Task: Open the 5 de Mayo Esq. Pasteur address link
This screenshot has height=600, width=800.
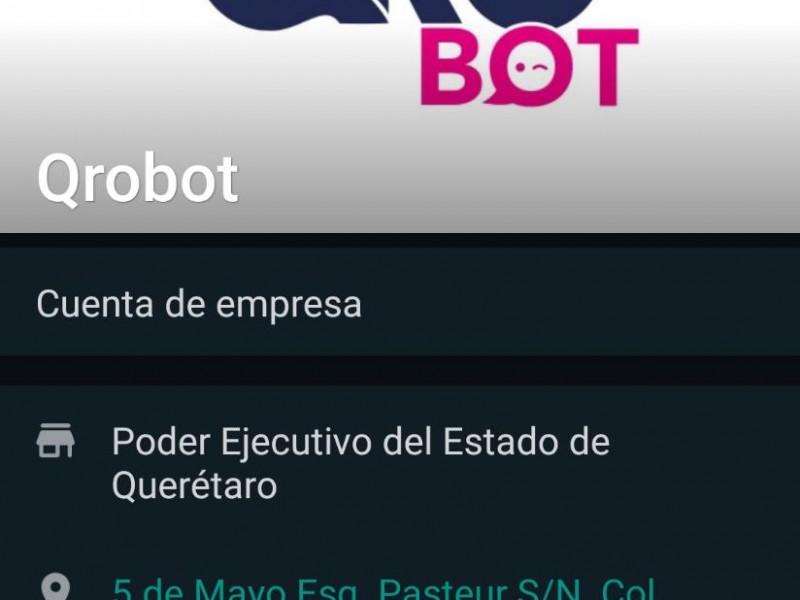Action: click(385, 588)
